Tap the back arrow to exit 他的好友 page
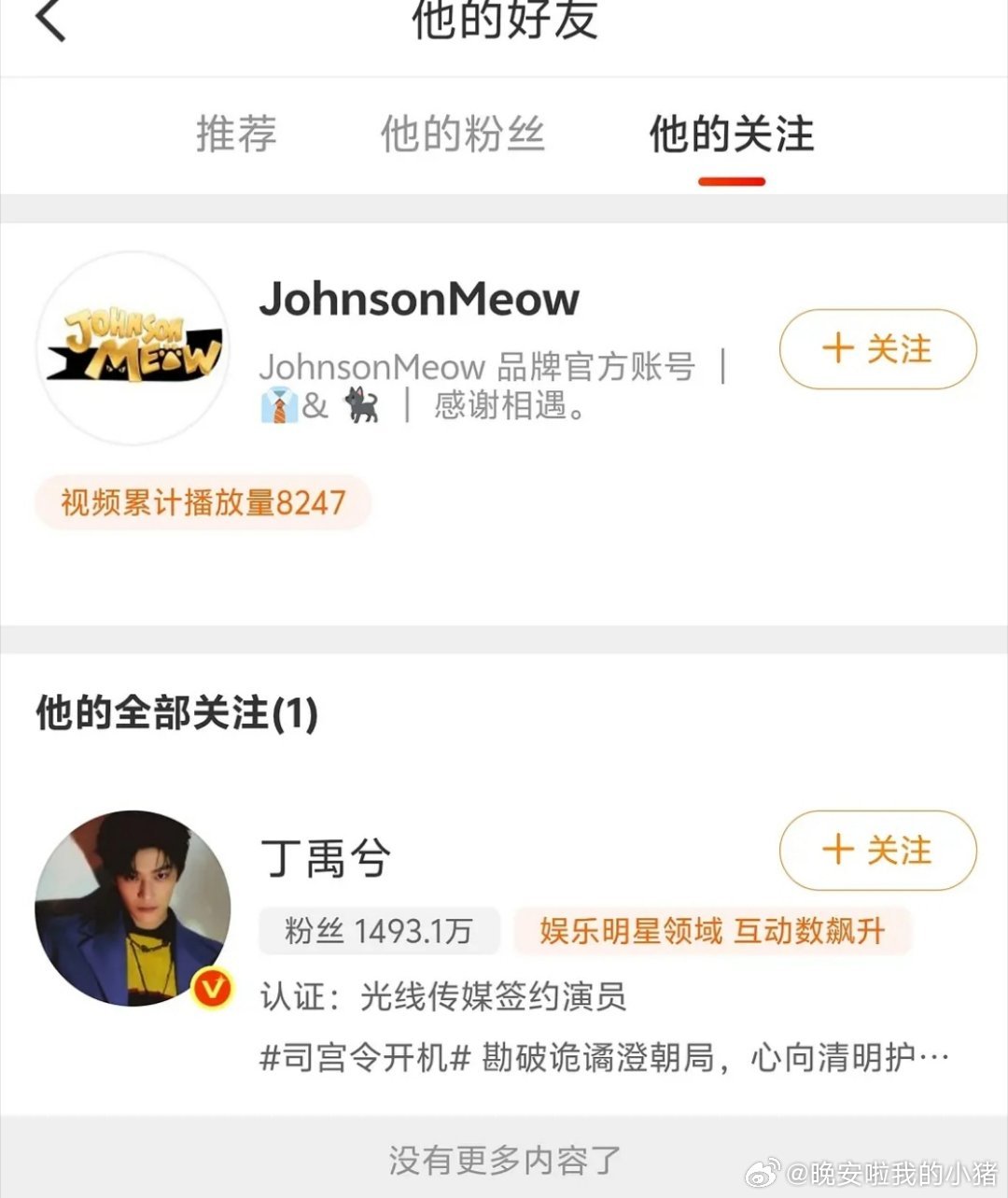The height and width of the screenshot is (1198, 1008). (x=51, y=23)
